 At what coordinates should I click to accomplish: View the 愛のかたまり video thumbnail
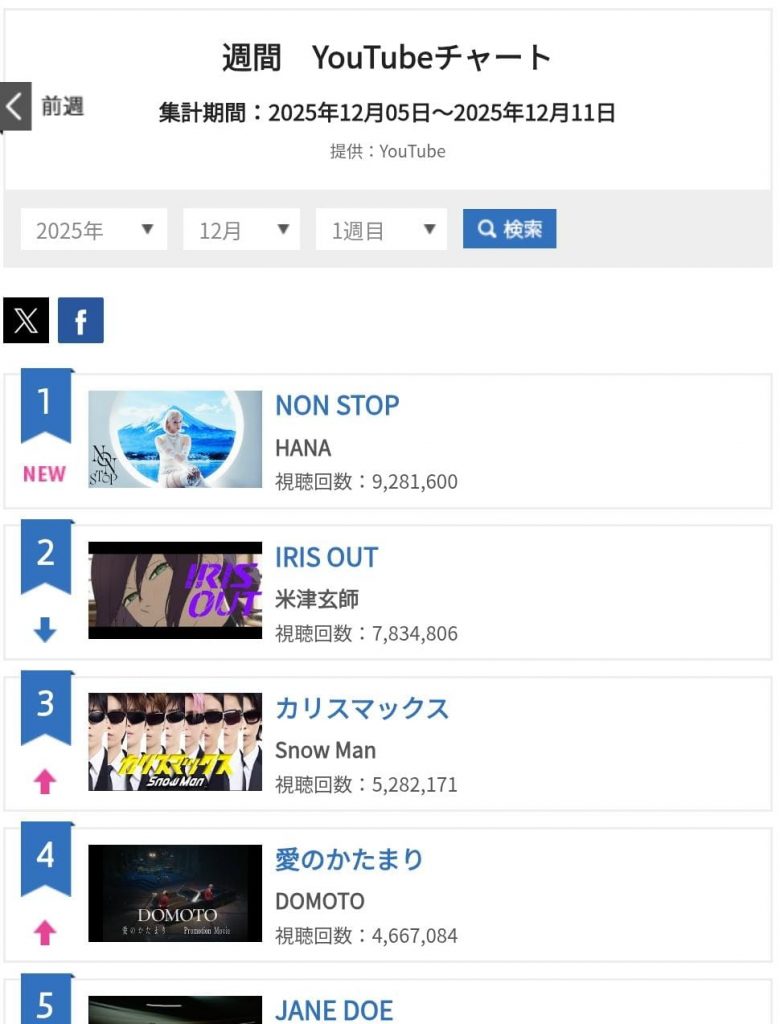coord(175,893)
